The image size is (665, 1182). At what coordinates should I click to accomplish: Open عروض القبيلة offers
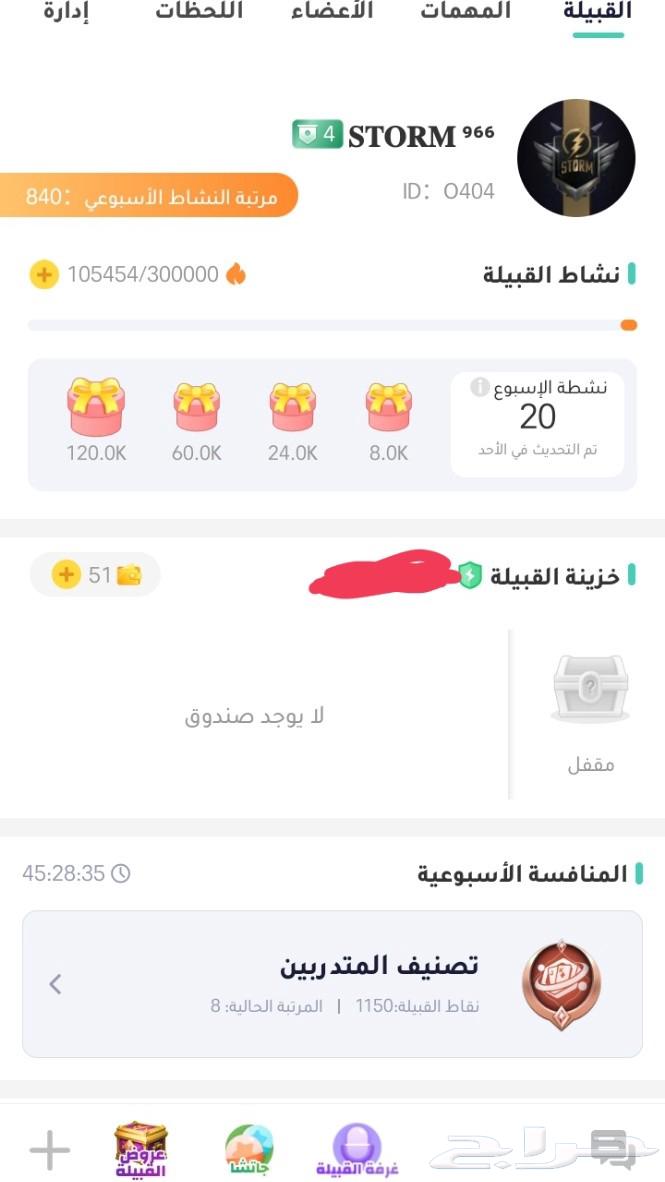pyautogui.click(x=141, y=1150)
